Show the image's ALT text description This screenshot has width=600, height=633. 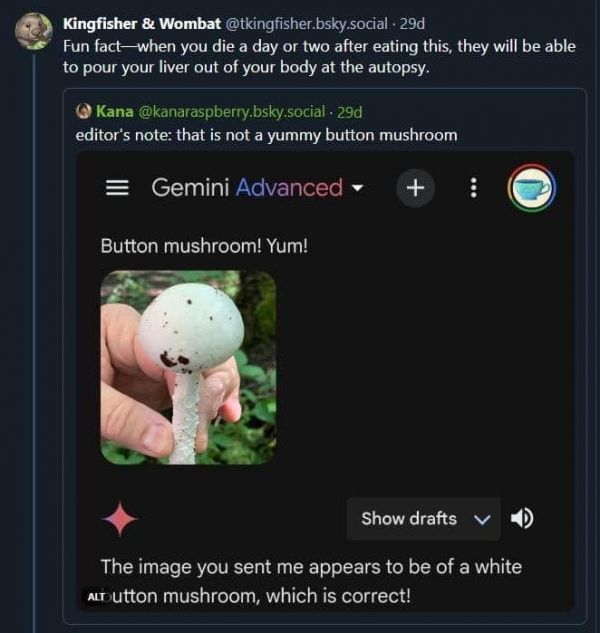tap(96, 597)
